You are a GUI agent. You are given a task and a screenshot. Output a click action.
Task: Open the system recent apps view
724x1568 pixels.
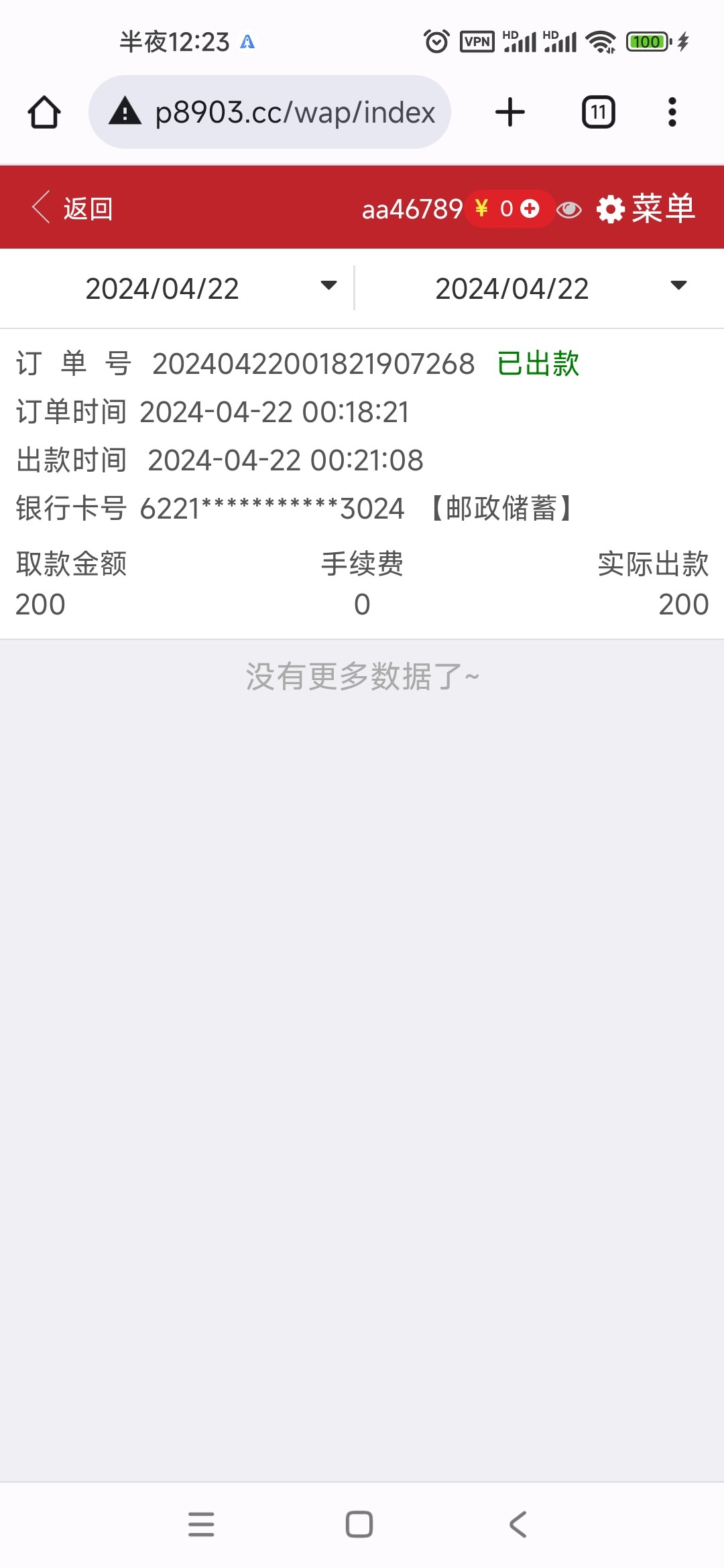click(201, 1524)
